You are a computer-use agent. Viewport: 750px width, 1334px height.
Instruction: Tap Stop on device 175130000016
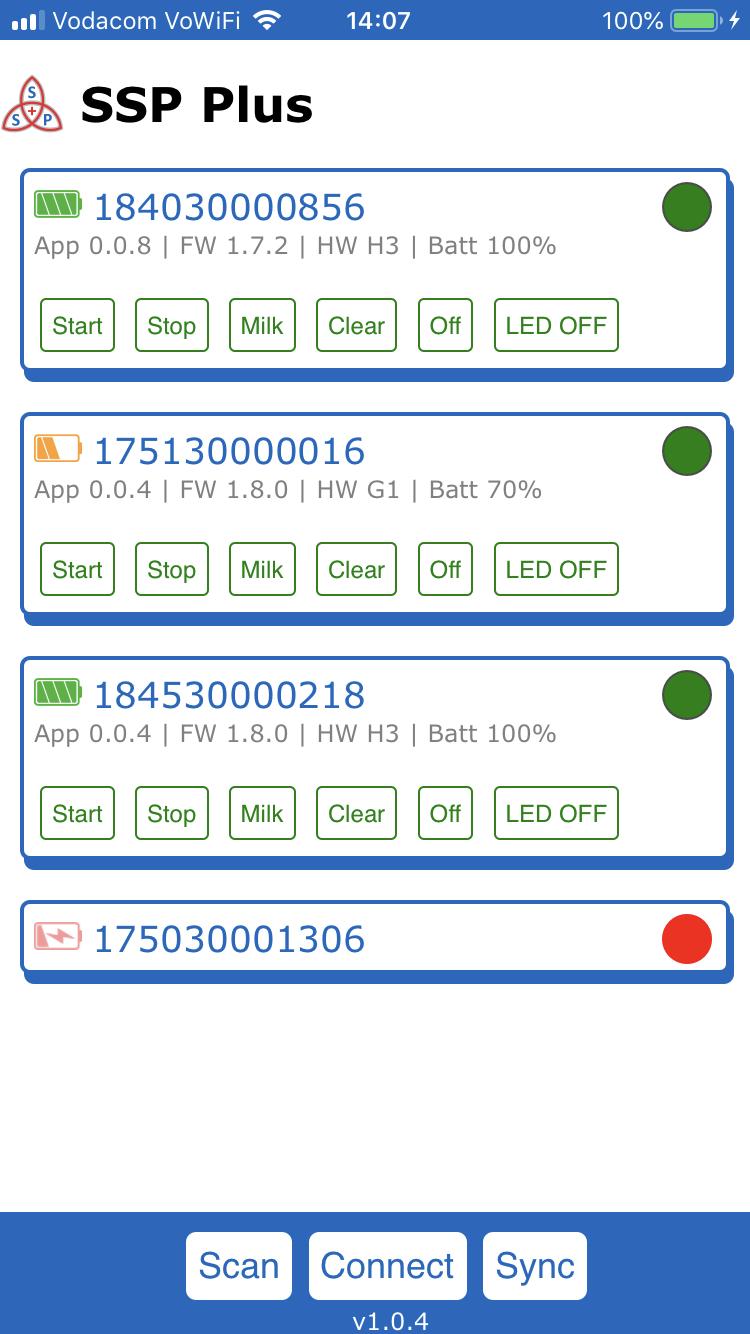pyautogui.click(x=171, y=569)
